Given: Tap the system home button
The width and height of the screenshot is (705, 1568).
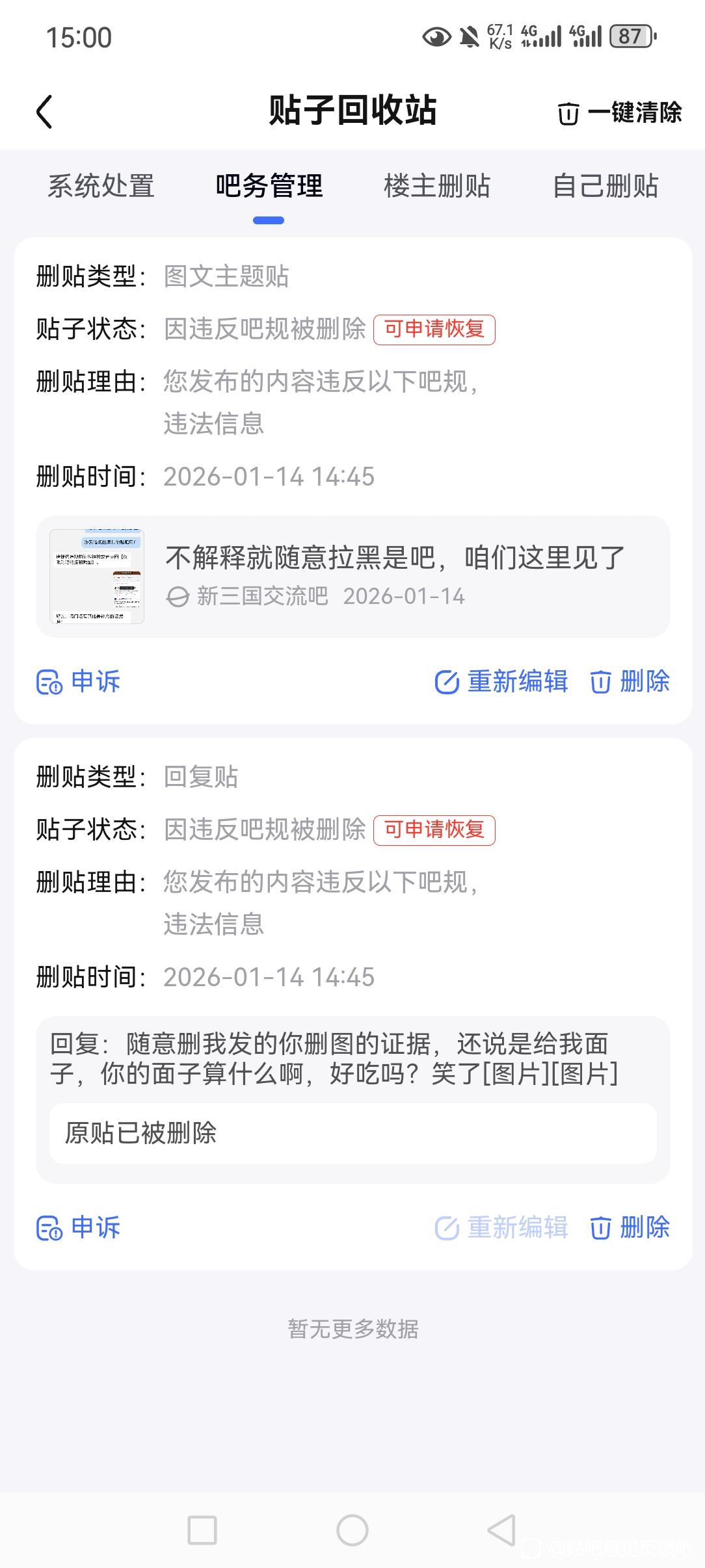Looking at the screenshot, I should point(352,1530).
